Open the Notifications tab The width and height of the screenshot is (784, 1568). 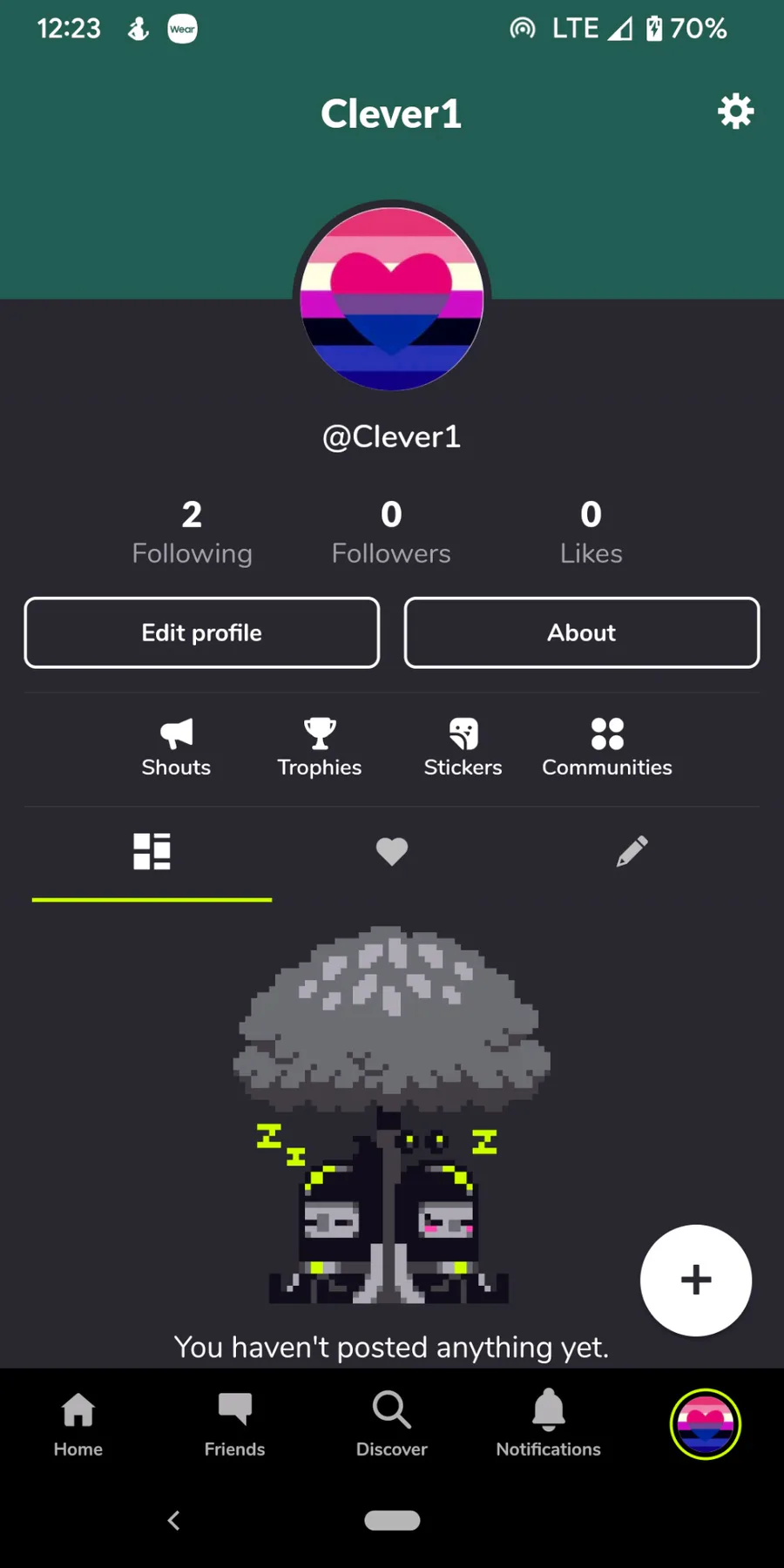(x=548, y=1423)
